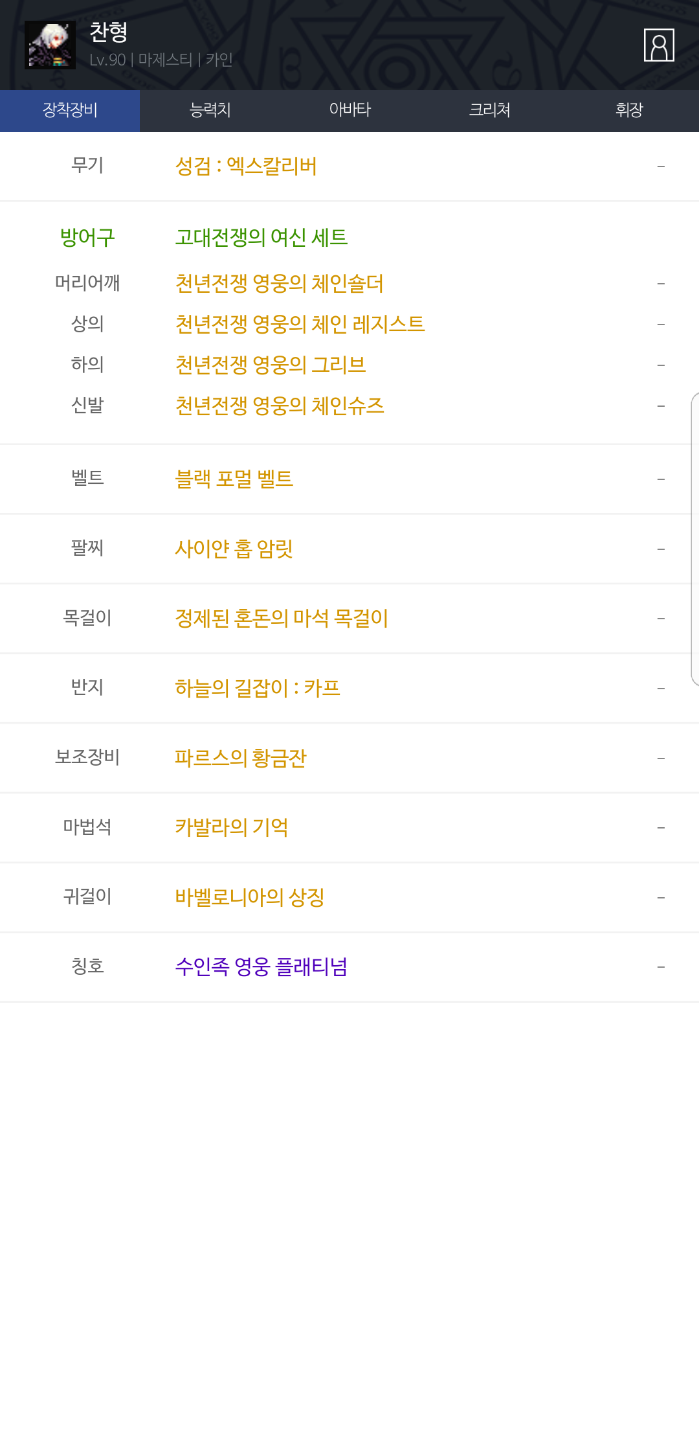699x1438 pixels.
Task: Open title 수인족 영웅 플래티넘
Action: pos(261,967)
